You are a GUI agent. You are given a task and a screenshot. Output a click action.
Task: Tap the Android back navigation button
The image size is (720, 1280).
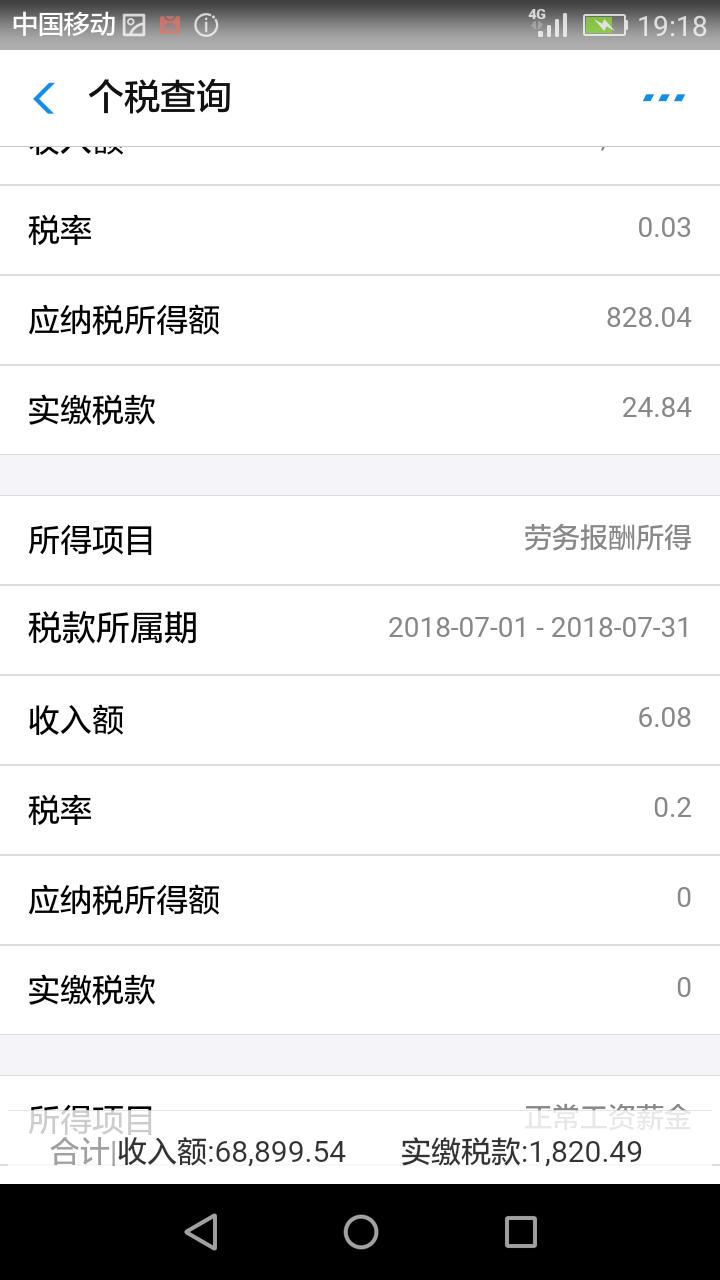(x=202, y=1232)
